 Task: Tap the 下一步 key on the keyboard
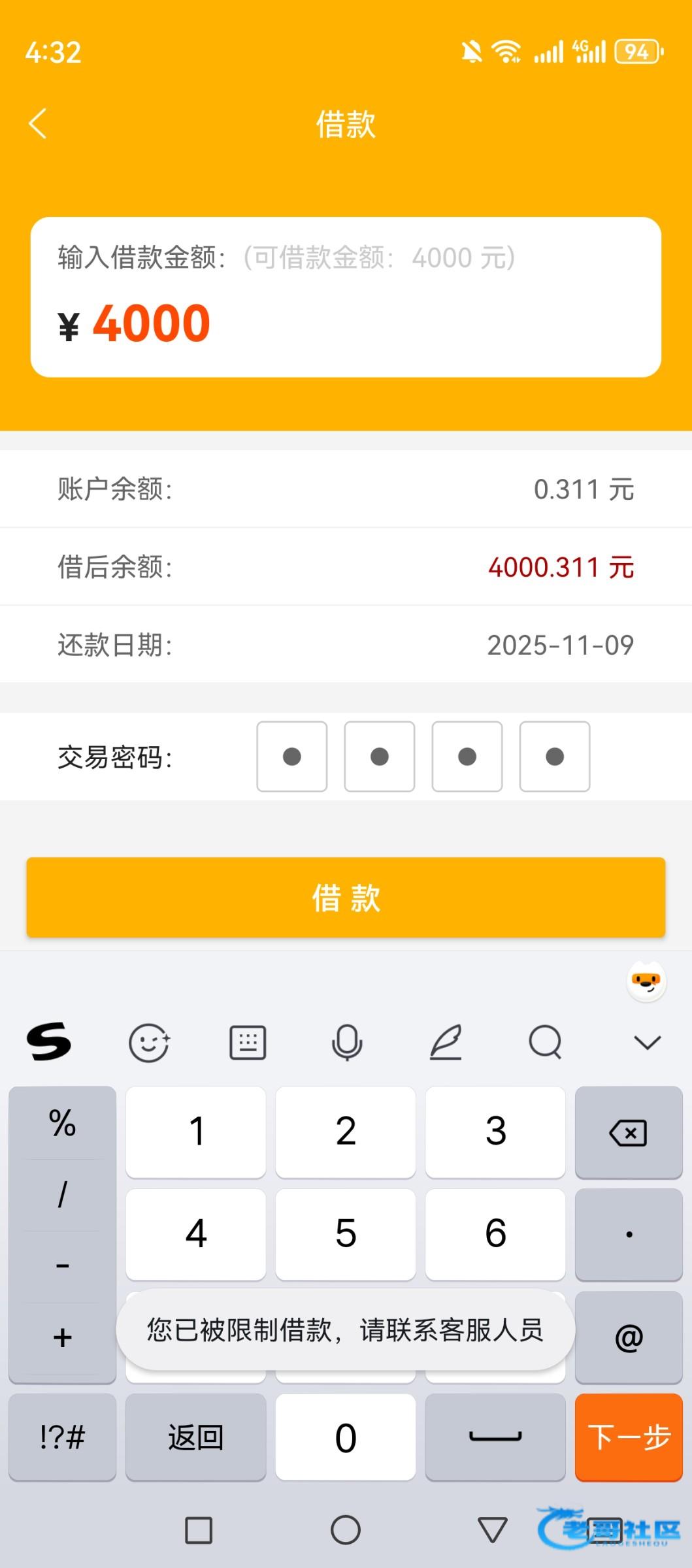point(629,1437)
